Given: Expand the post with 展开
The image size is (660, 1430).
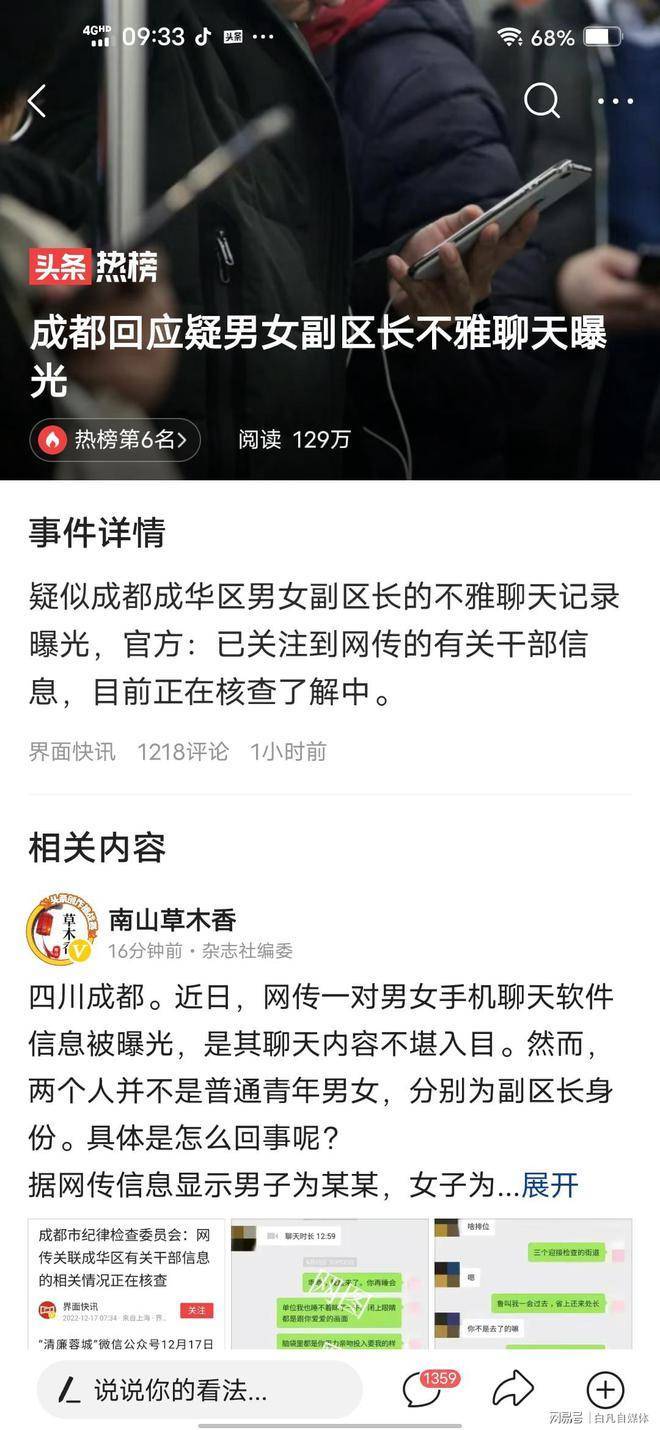Looking at the screenshot, I should click(x=550, y=1185).
